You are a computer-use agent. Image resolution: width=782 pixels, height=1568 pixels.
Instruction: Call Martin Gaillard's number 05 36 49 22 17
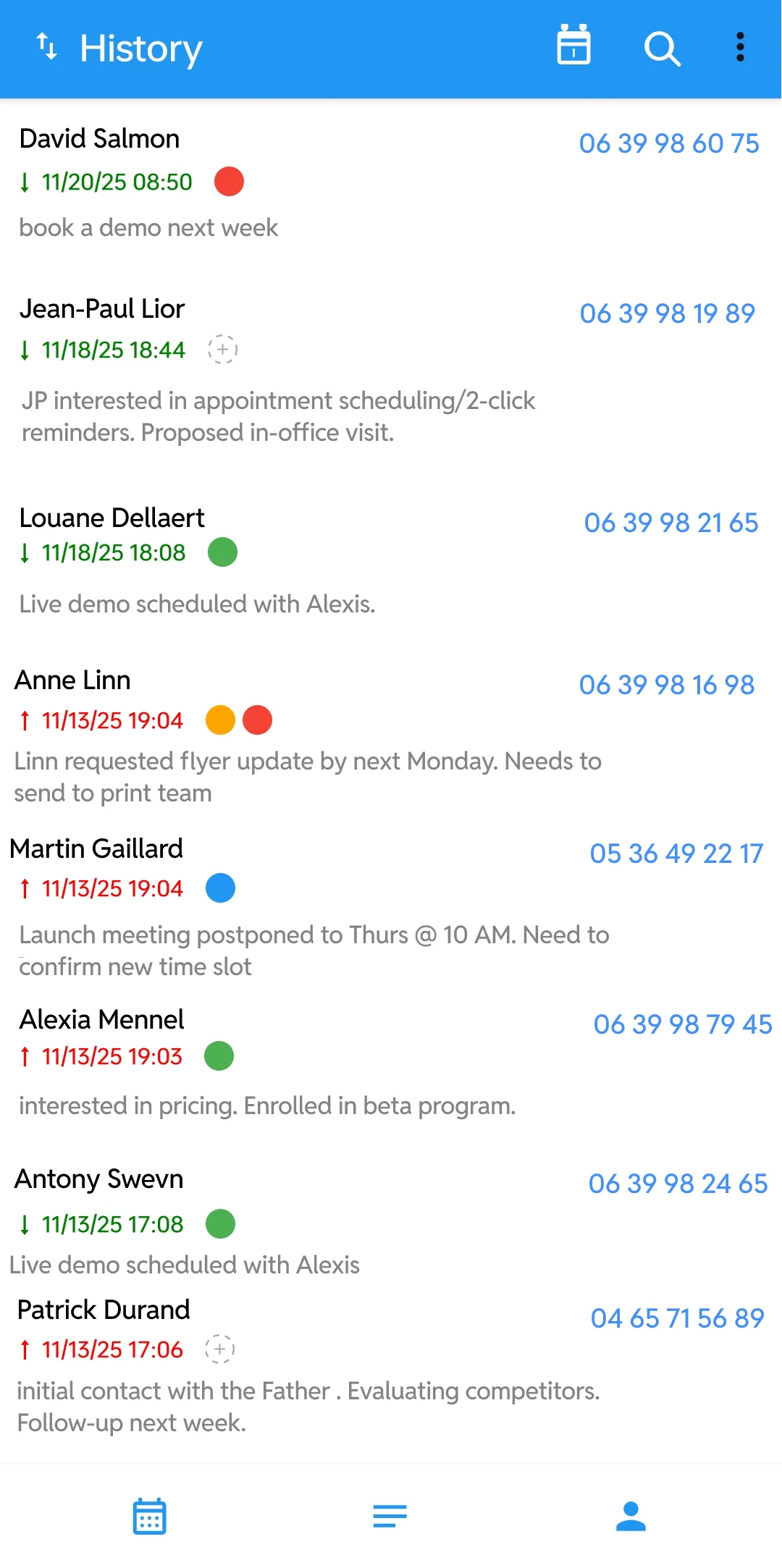[x=676, y=853]
